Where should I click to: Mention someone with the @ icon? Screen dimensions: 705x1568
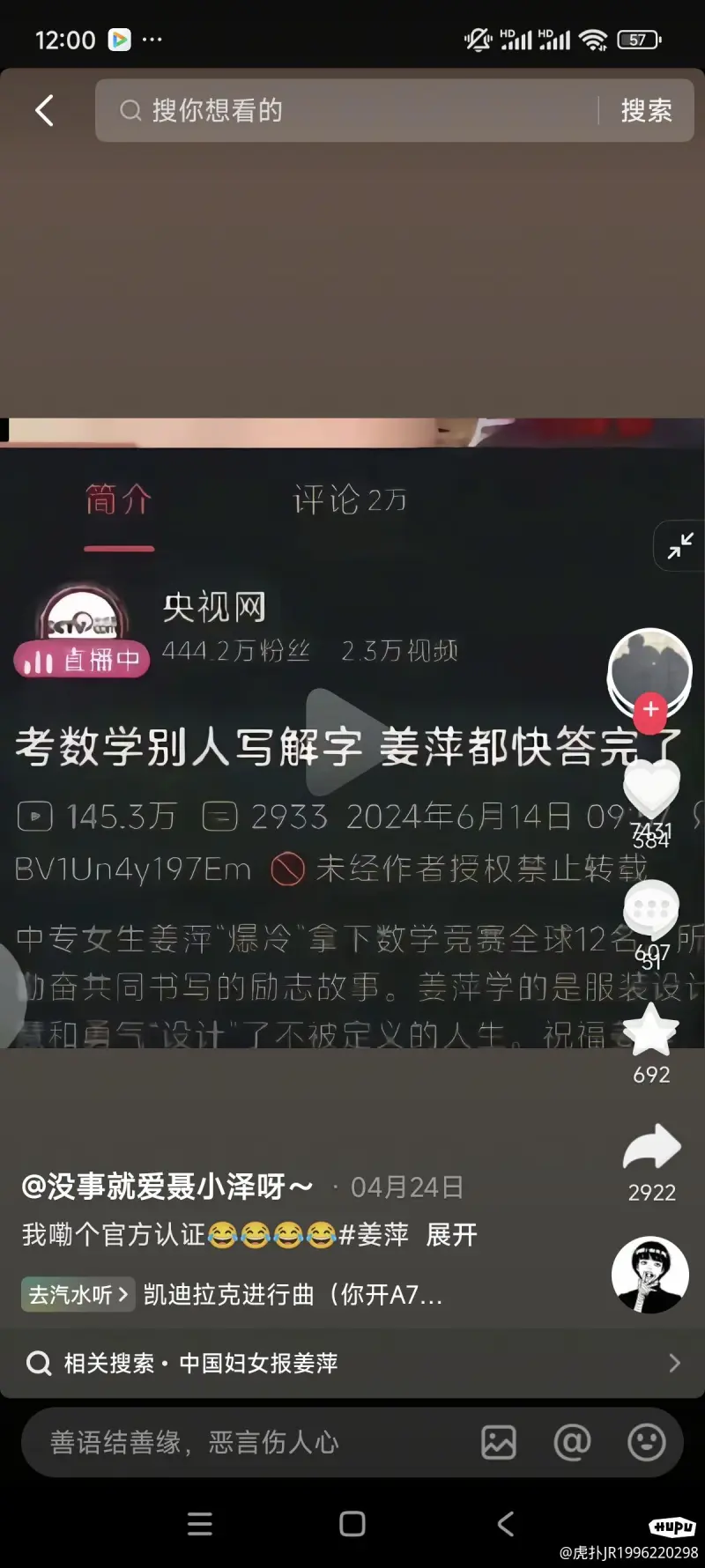point(572,1442)
